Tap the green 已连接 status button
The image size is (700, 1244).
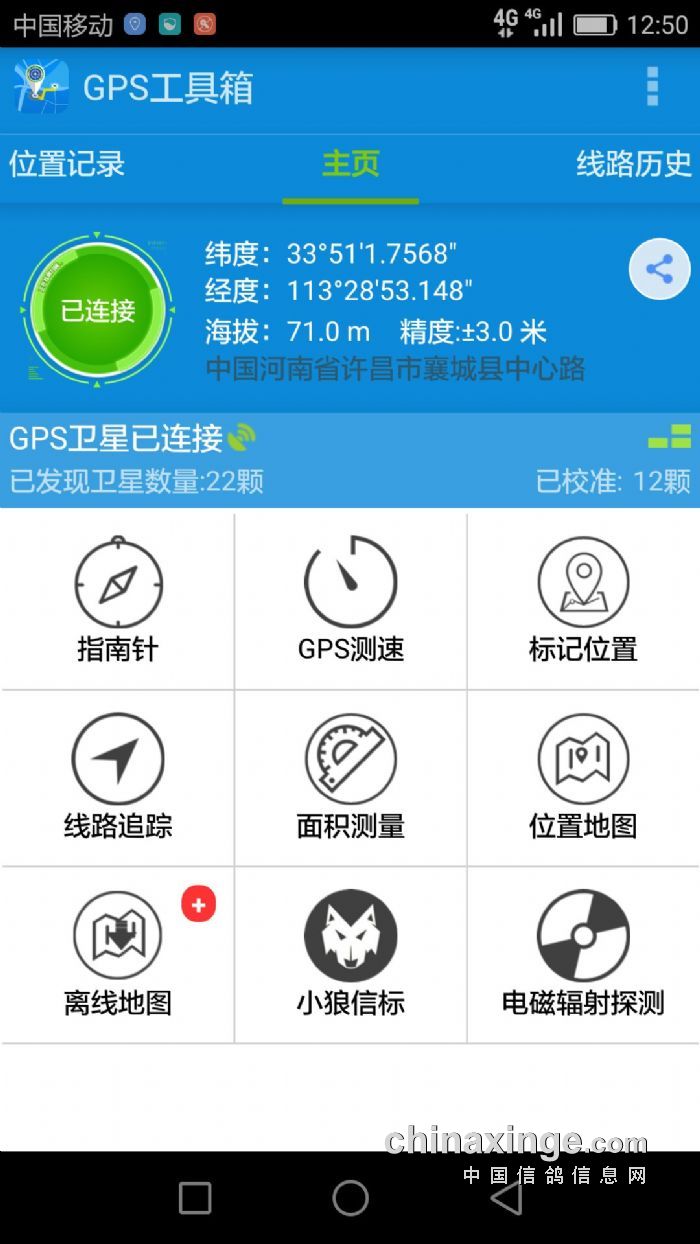(x=98, y=310)
